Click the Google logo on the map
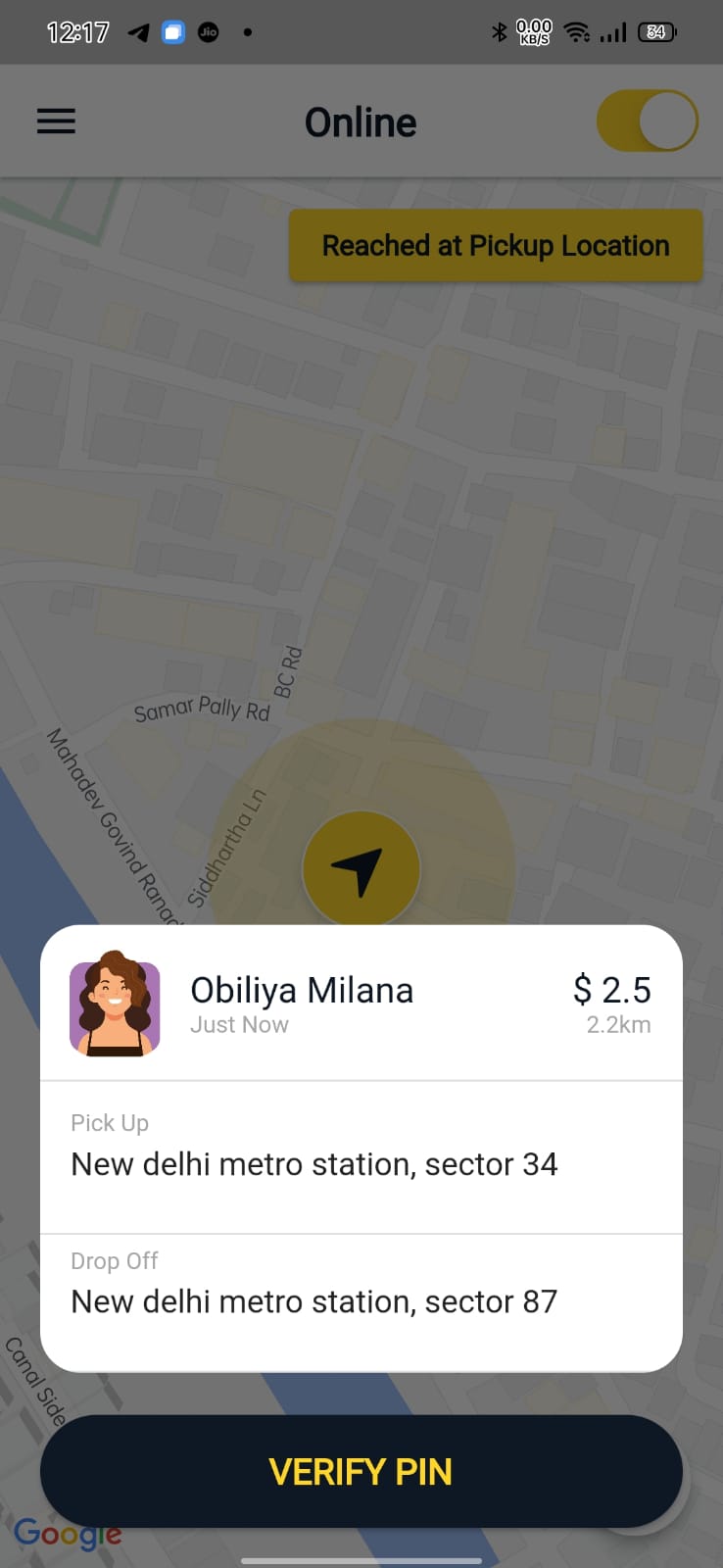Screen dimensions: 723x1568 (69, 1534)
